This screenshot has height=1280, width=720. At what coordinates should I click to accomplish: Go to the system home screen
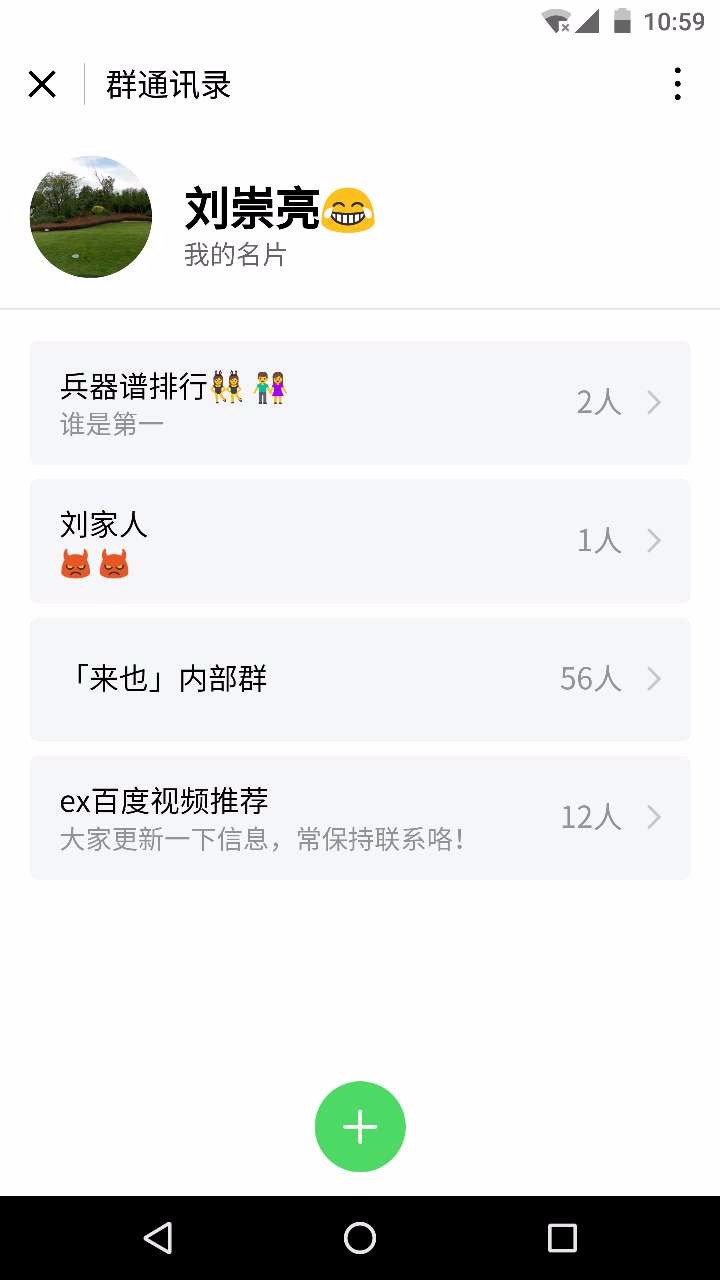[360, 1238]
